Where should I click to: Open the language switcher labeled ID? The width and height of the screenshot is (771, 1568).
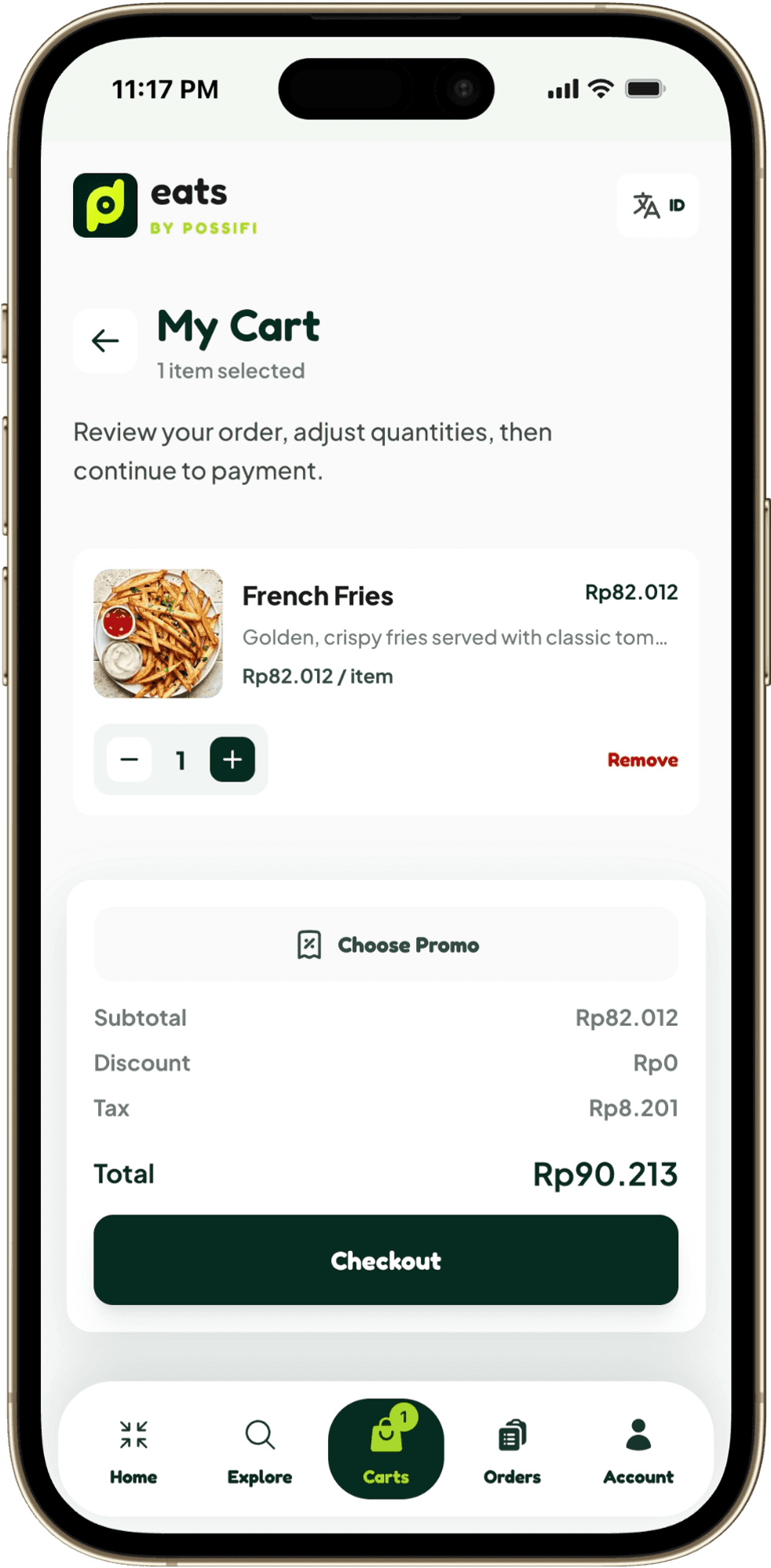658,206
